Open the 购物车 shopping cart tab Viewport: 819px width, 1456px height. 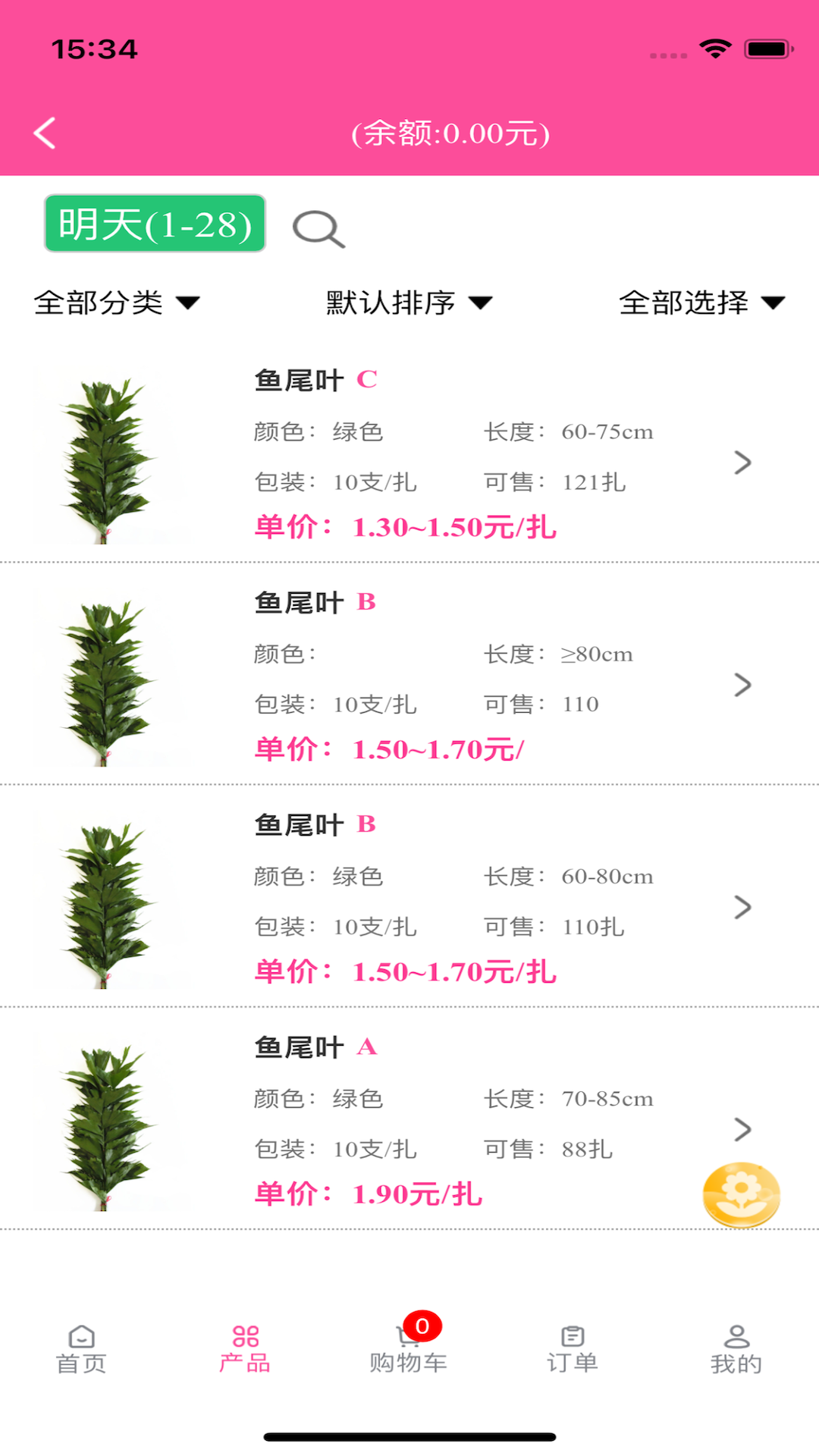pos(409,1350)
